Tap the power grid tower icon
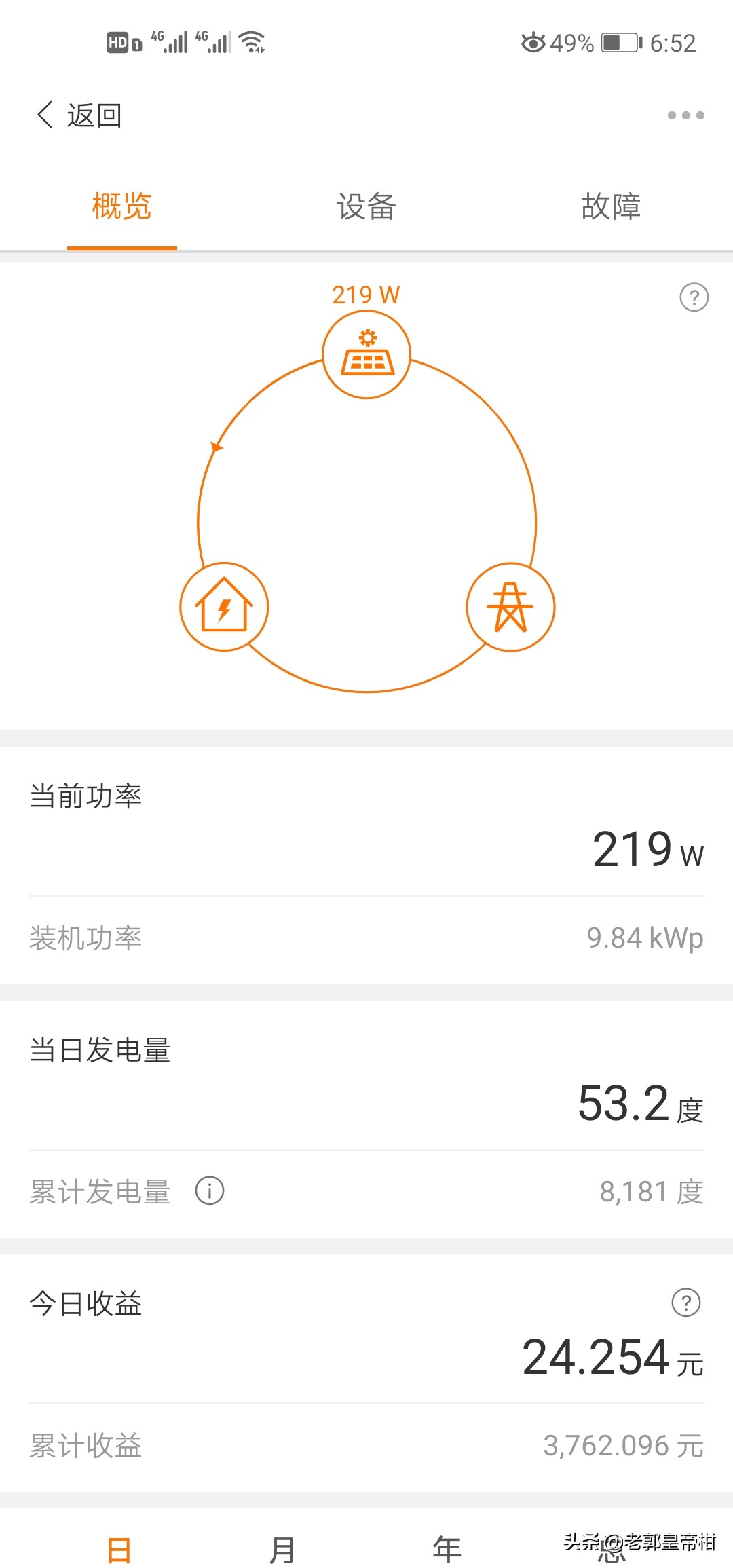This screenshot has height=1568, width=733. (x=510, y=607)
